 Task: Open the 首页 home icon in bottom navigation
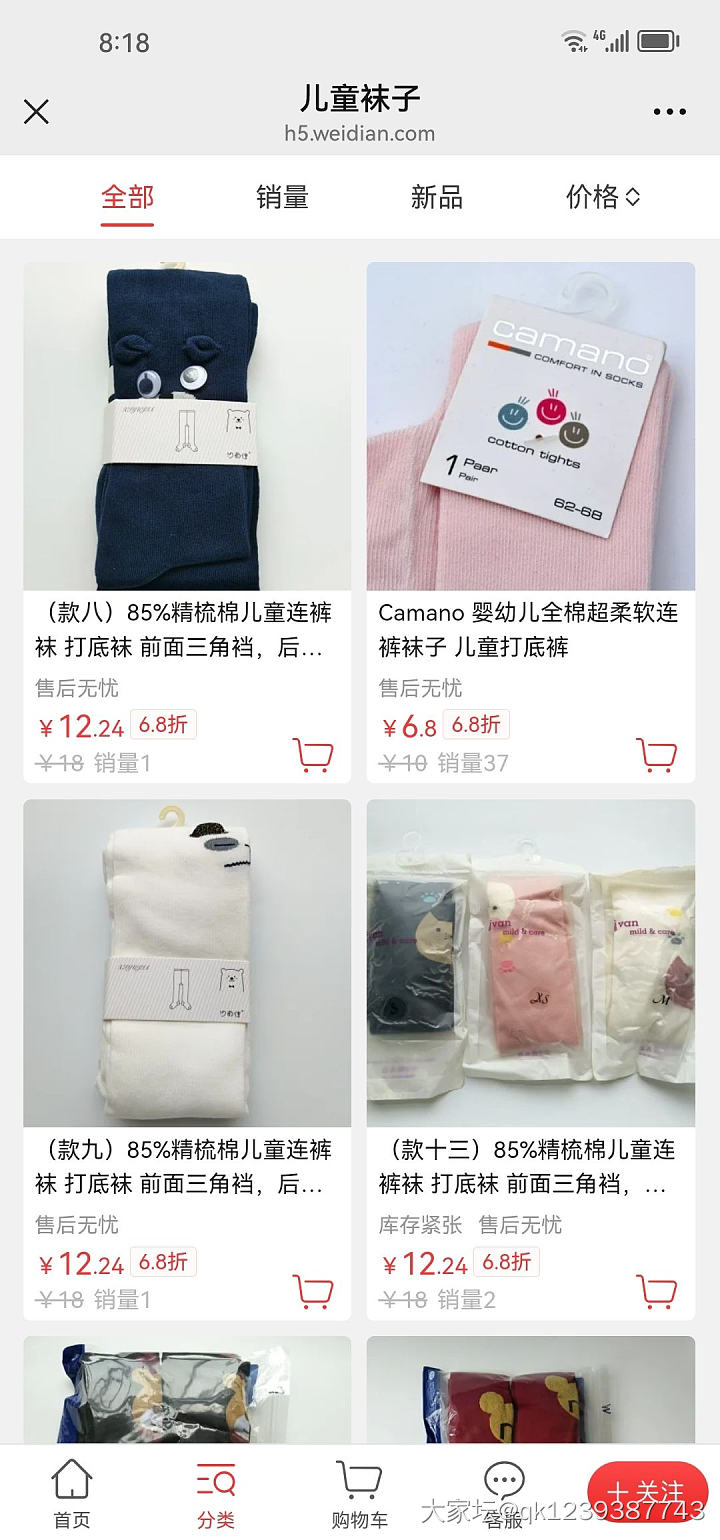pos(70,1490)
